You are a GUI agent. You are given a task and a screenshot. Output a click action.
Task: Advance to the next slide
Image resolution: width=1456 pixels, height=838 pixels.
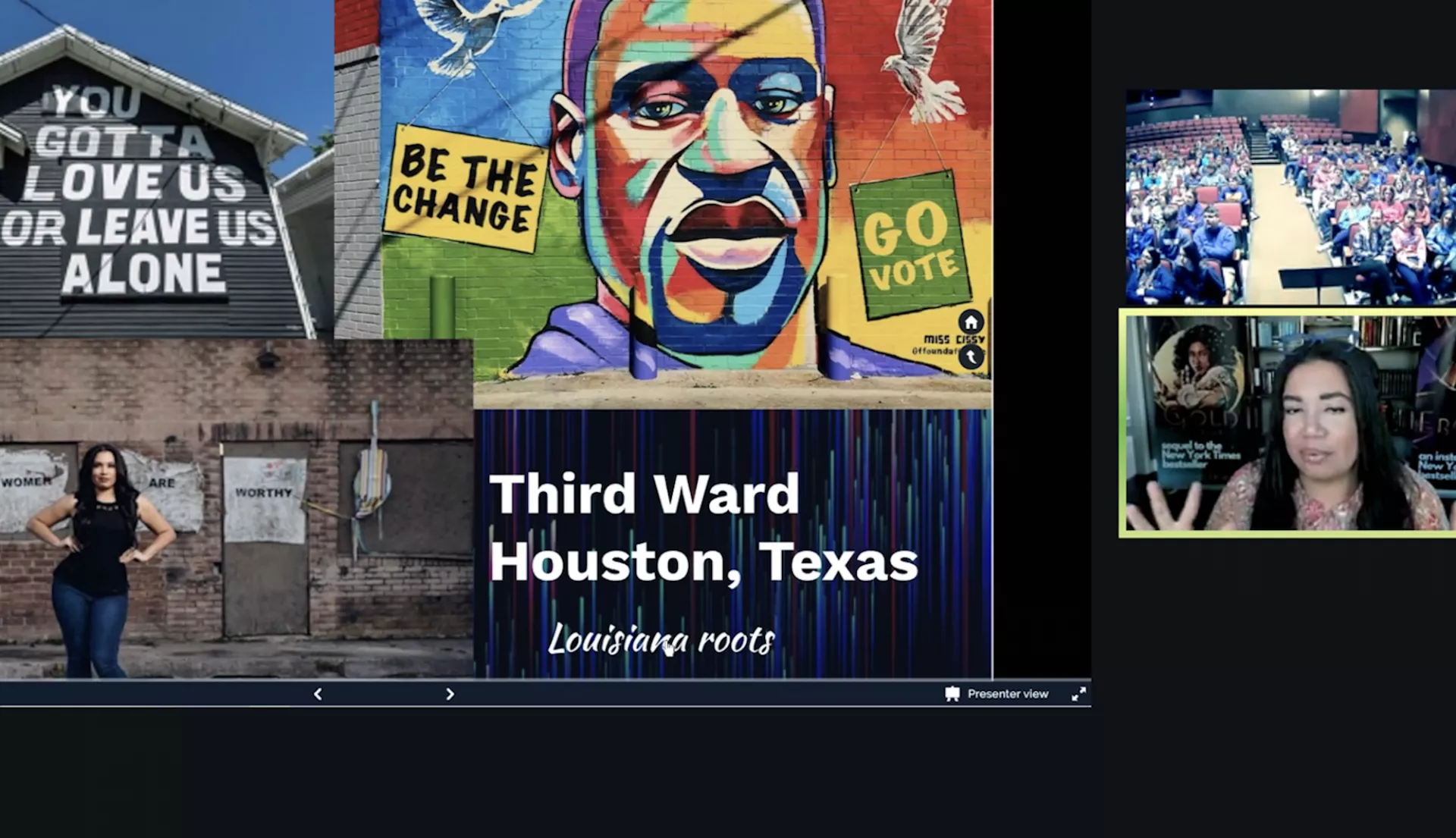coord(450,694)
